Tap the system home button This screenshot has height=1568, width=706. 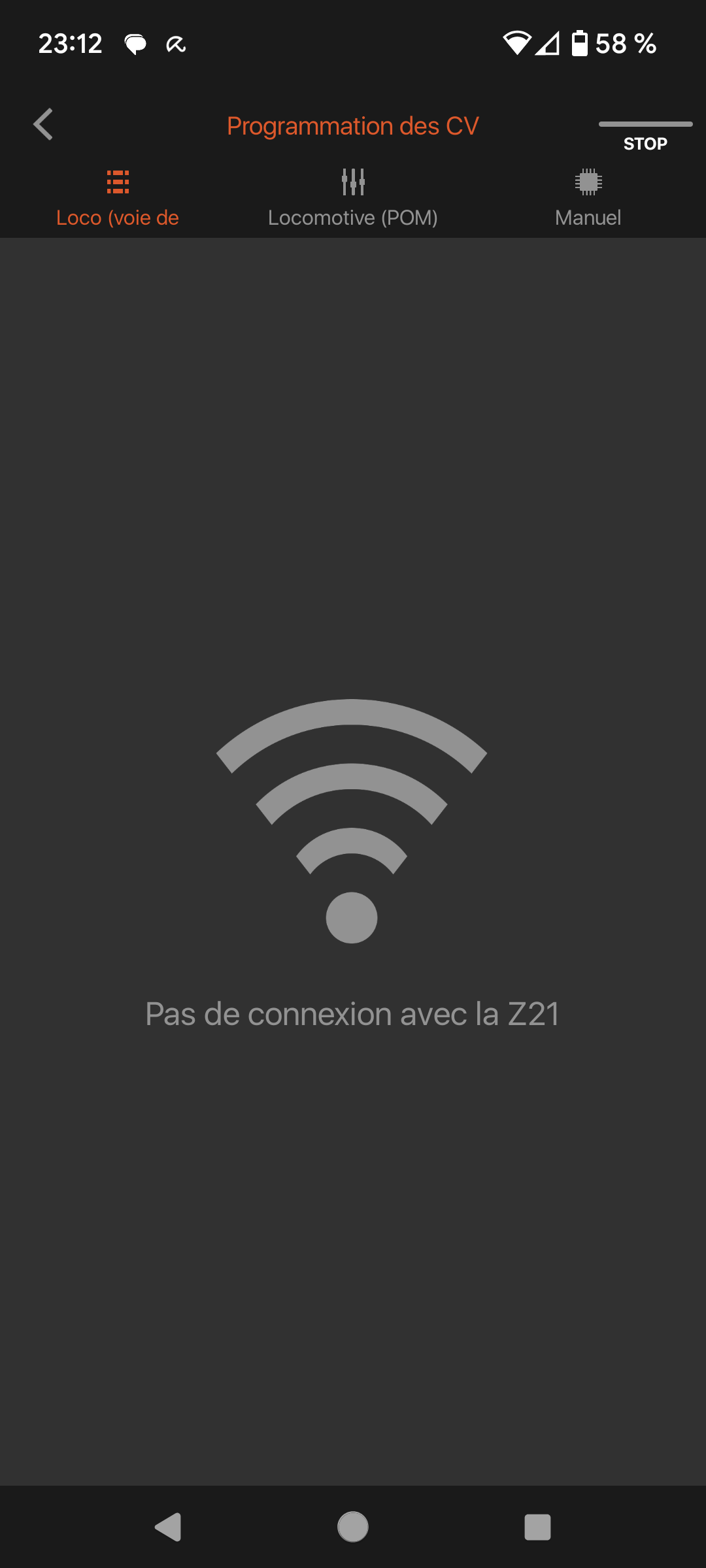click(353, 1527)
